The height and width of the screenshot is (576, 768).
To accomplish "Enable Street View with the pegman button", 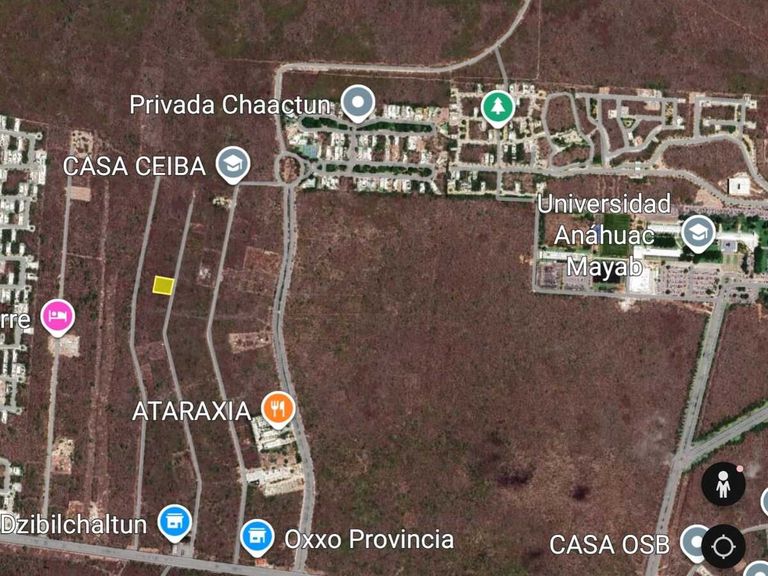I will click(x=722, y=485).
